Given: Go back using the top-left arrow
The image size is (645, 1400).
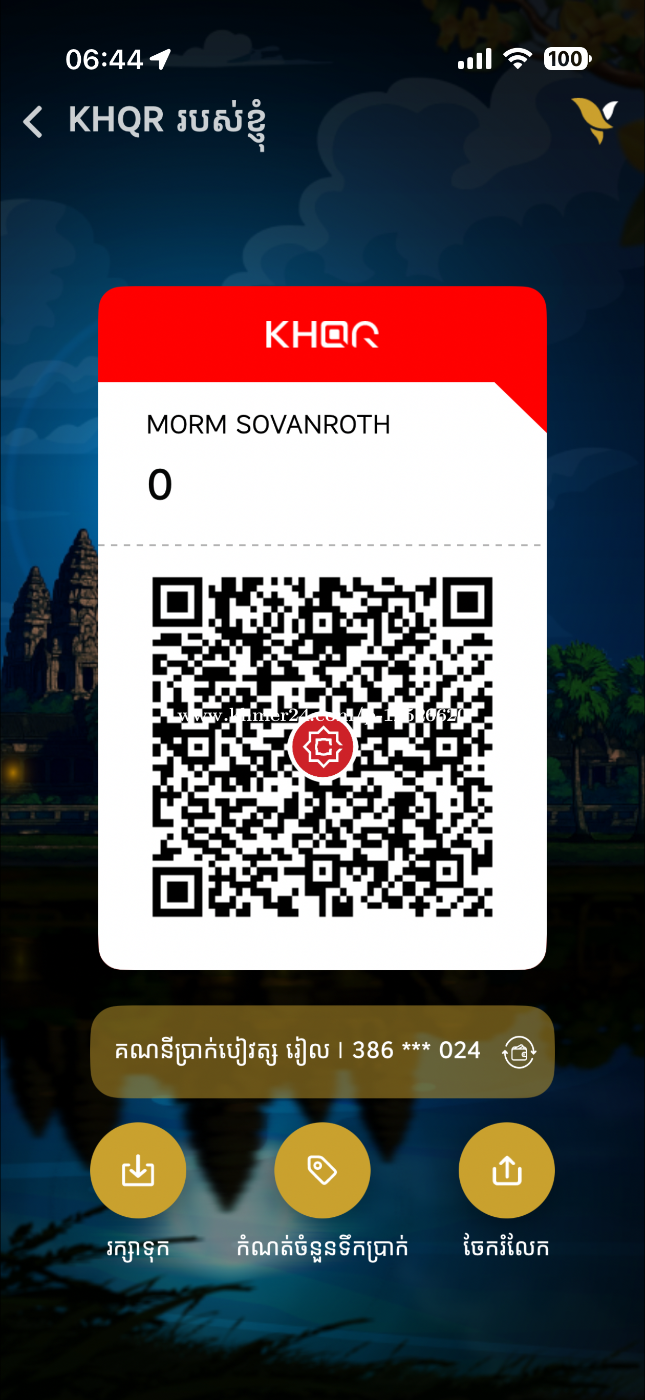Looking at the screenshot, I should (34, 122).
